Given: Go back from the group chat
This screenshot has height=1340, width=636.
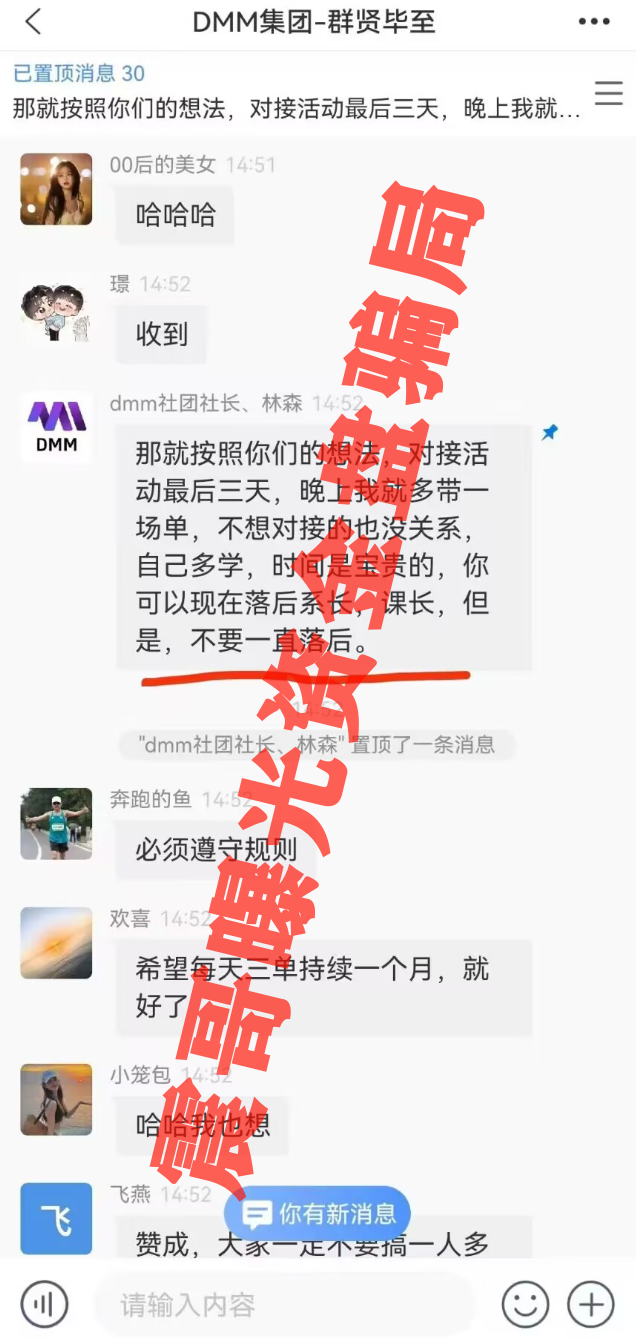Looking at the screenshot, I should [33, 22].
